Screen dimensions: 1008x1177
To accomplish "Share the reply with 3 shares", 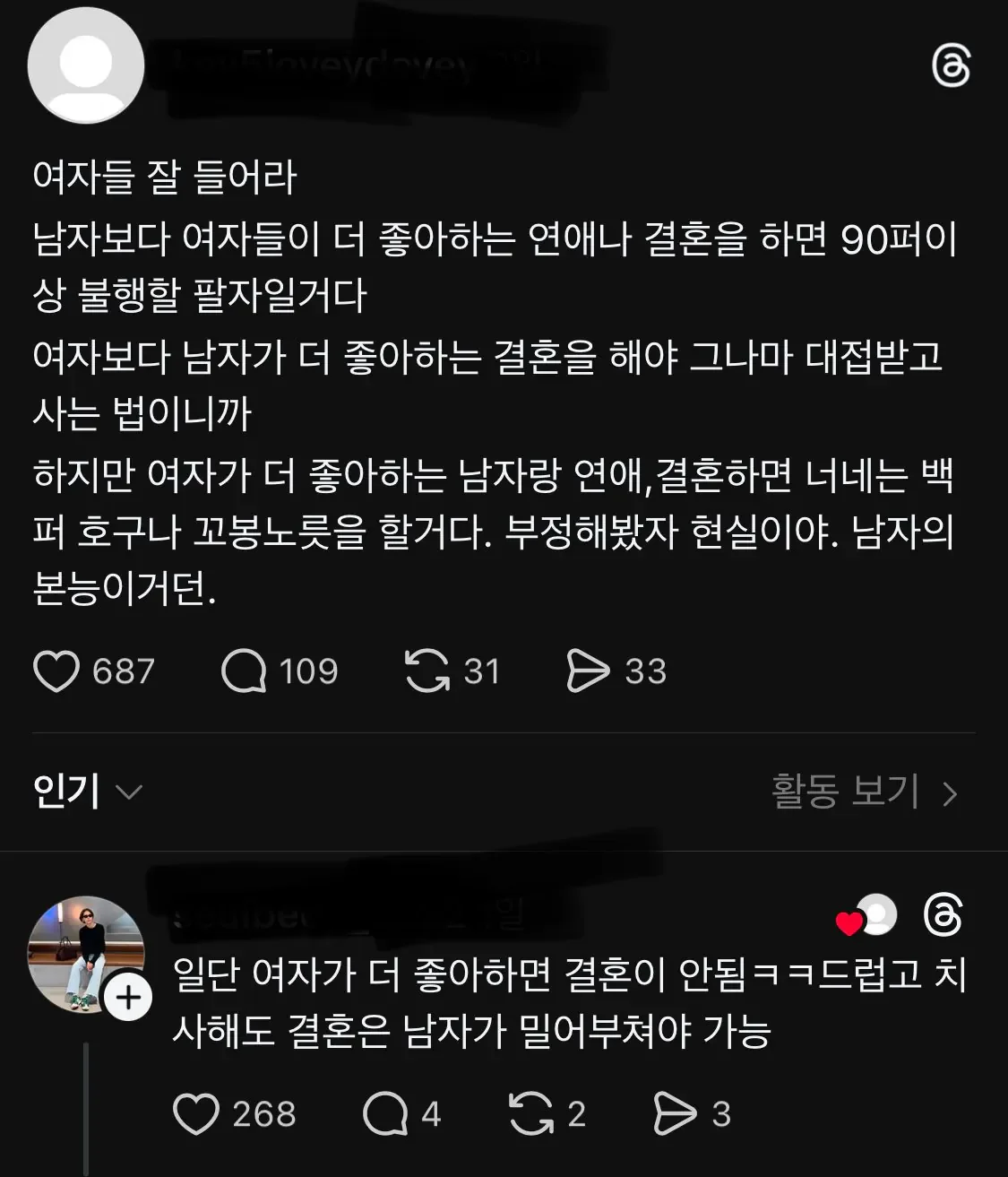I will (x=675, y=1114).
